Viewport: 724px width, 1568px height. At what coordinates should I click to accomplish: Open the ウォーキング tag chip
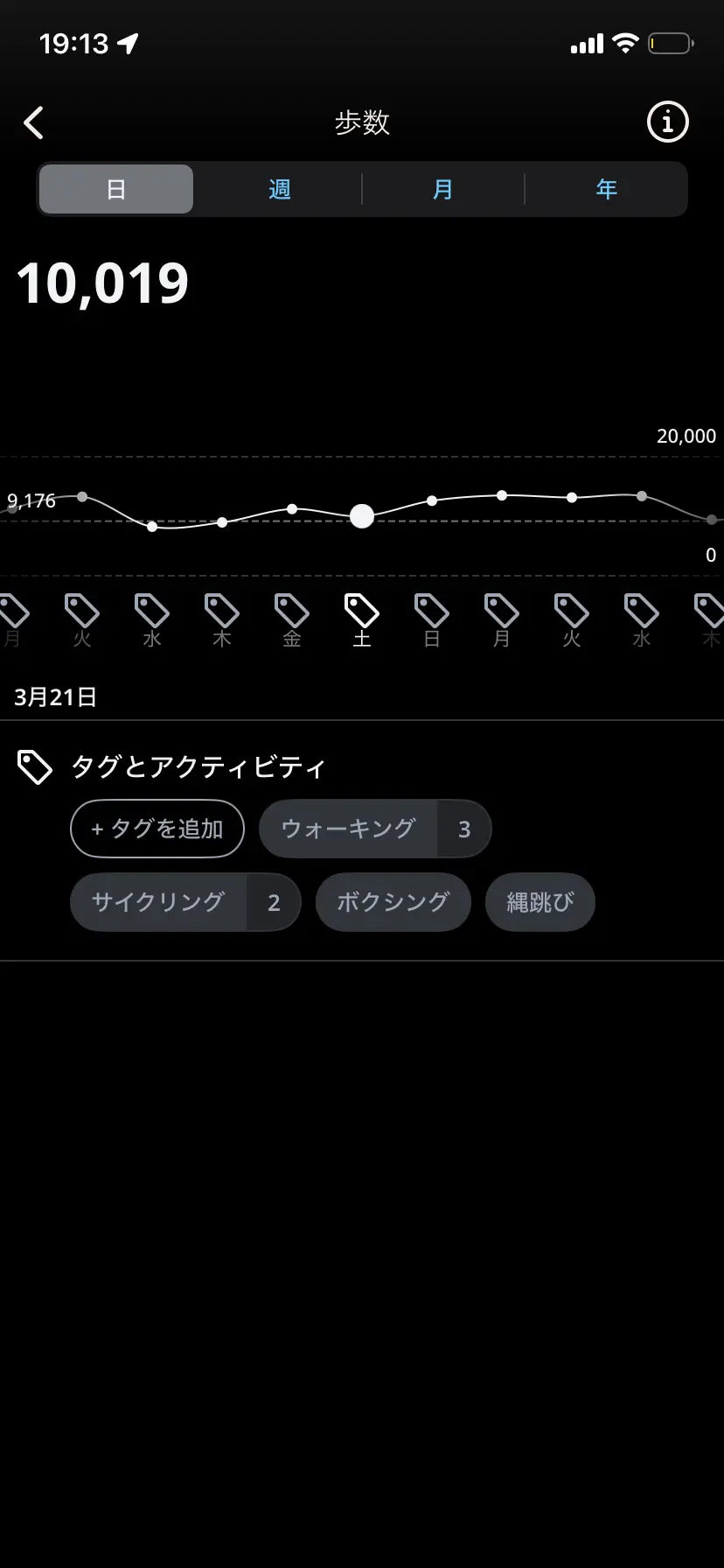(374, 829)
